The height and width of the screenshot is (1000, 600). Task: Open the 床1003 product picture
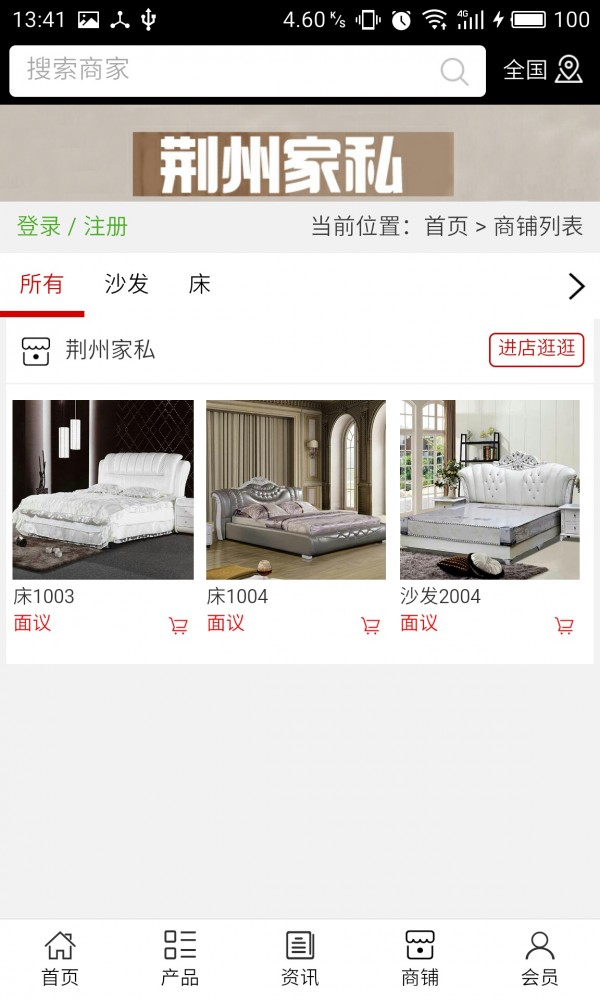tap(103, 489)
